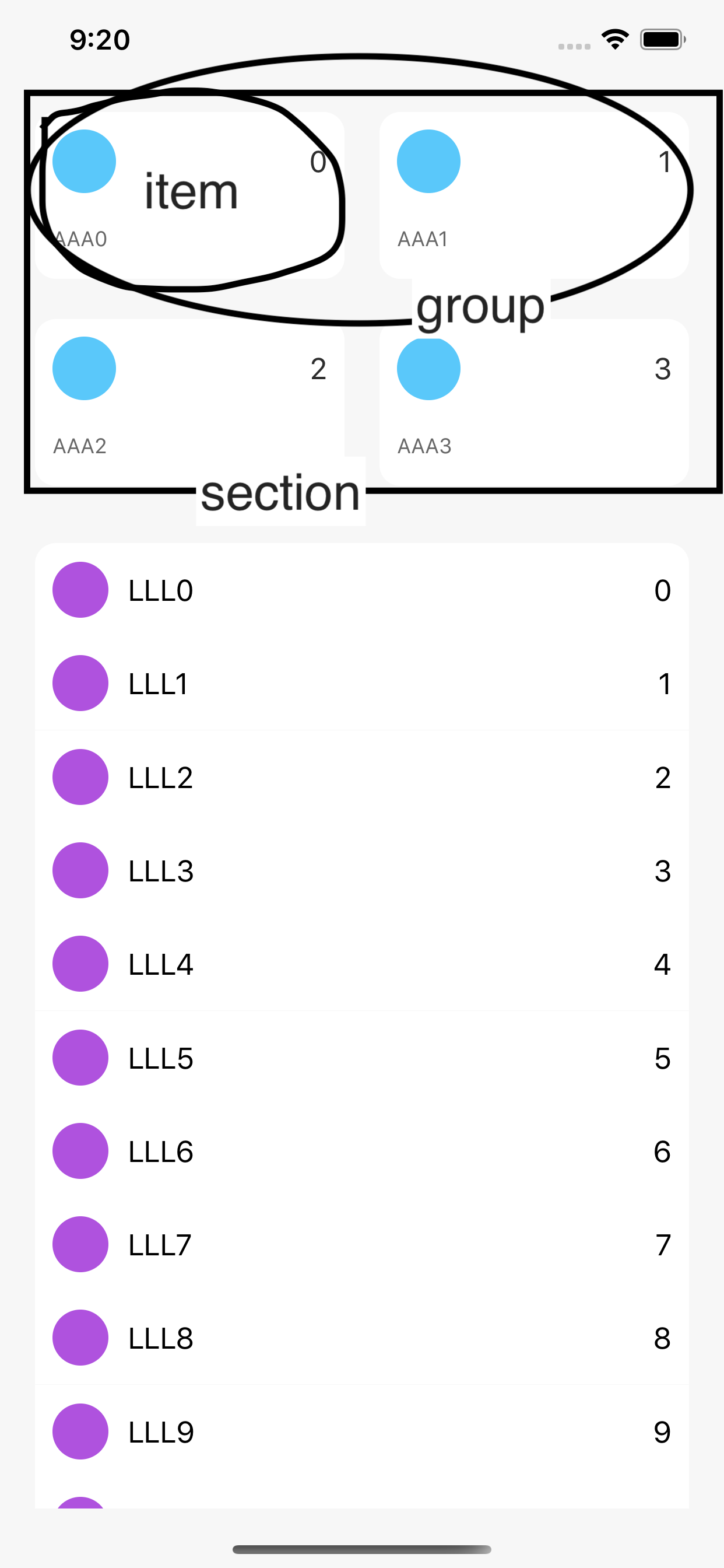The width and height of the screenshot is (724, 1568).
Task: Open the LLL0 list row
Action: (x=361, y=590)
